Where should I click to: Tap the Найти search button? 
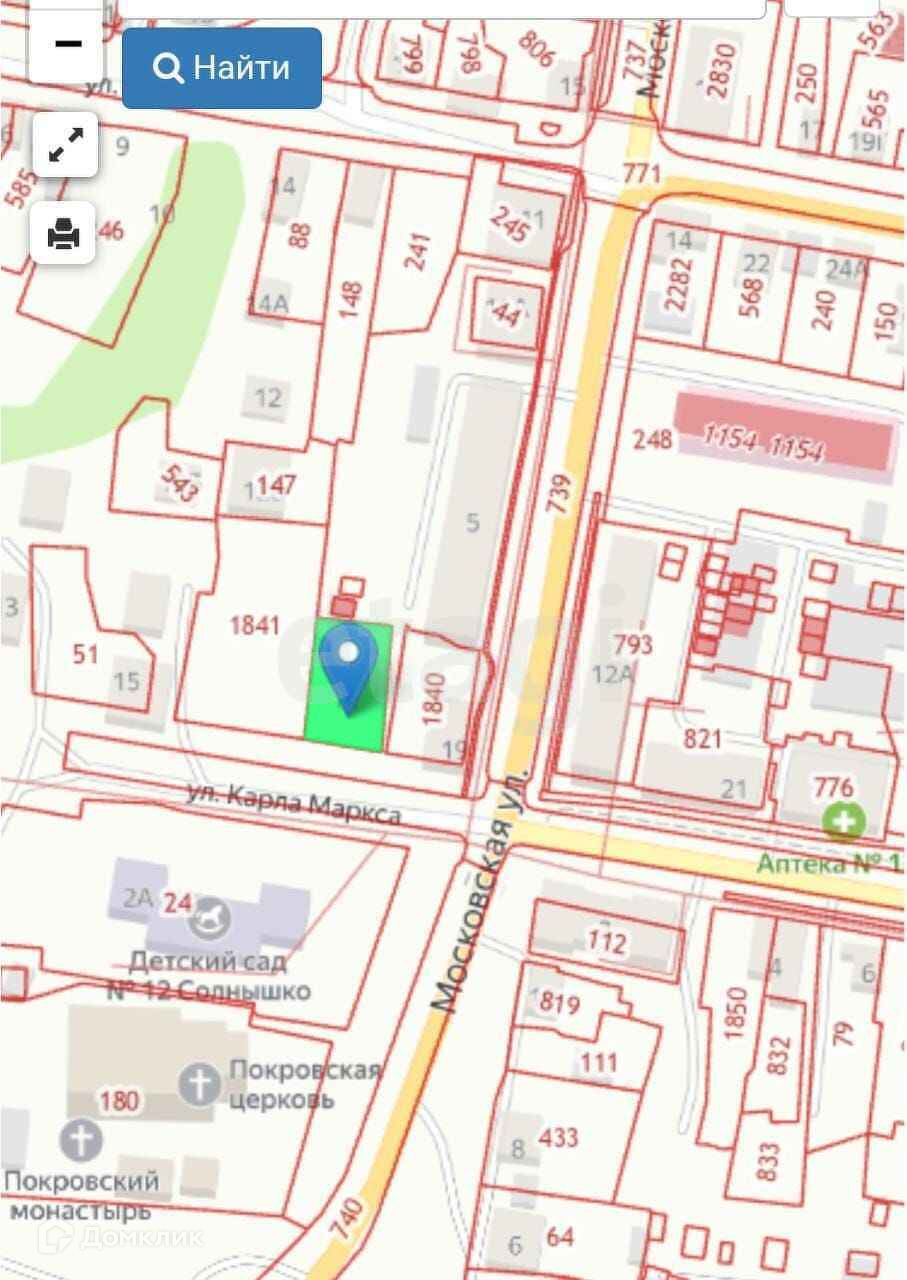(222, 68)
